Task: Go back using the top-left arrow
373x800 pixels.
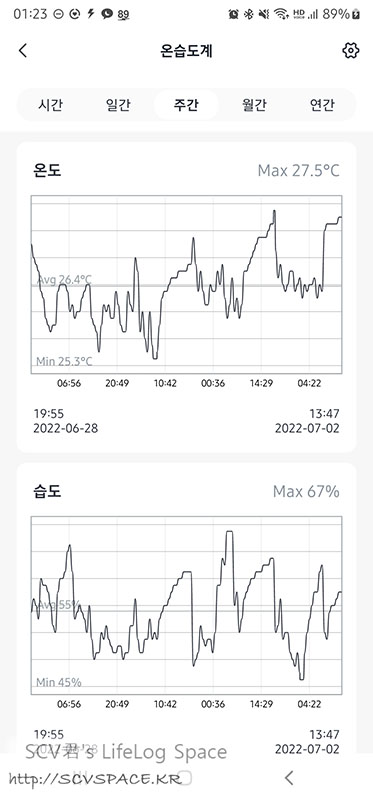Action: tap(23, 51)
